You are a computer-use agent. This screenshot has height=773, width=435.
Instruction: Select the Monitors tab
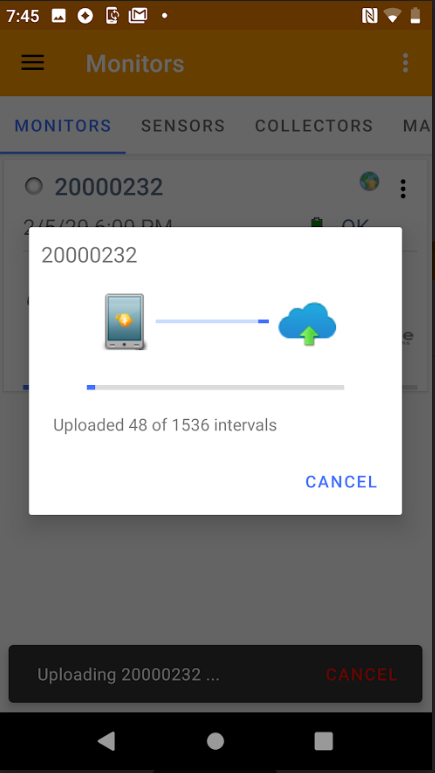coord(63,126)
